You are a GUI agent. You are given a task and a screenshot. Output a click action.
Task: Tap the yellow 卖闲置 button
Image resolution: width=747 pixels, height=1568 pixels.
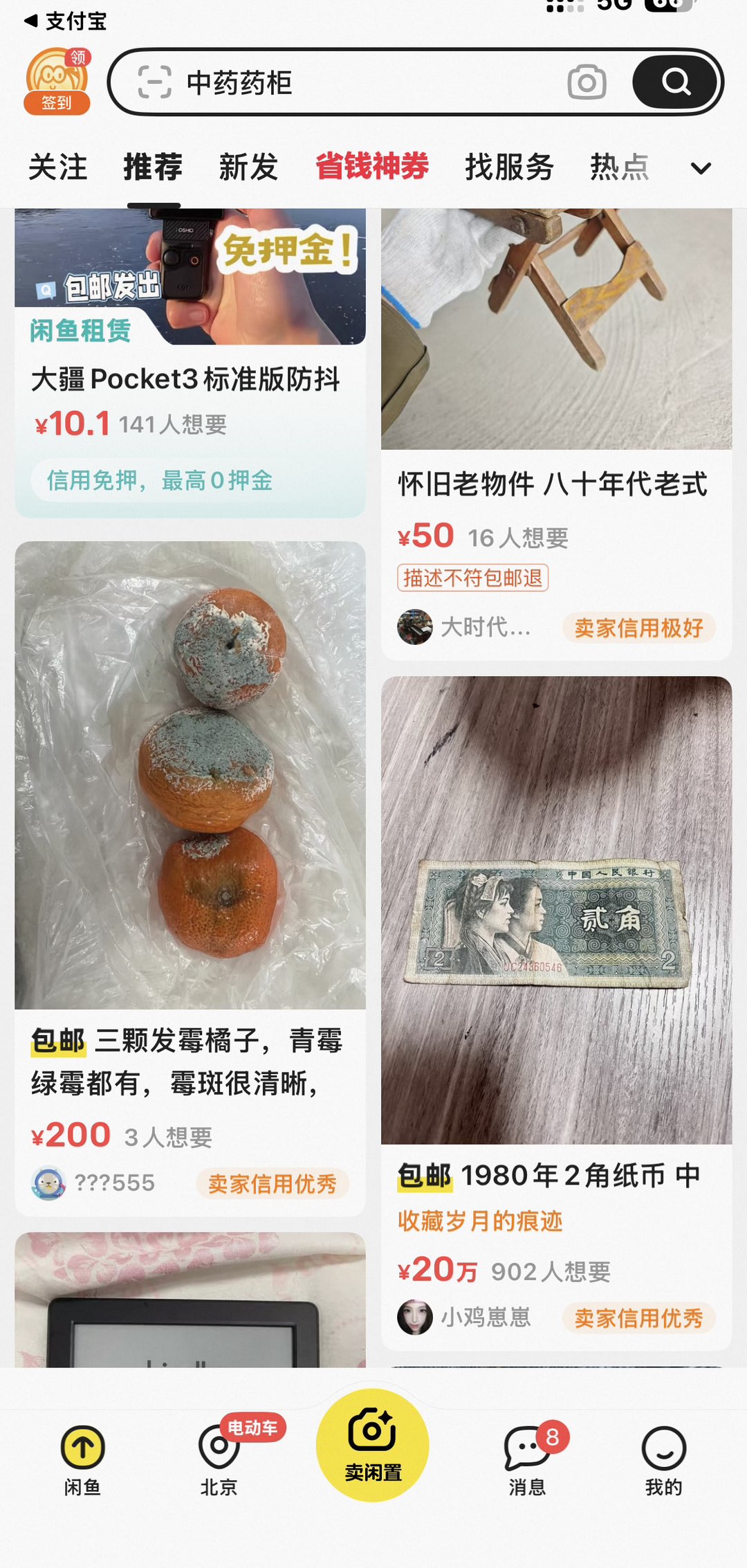(373, 1446)
